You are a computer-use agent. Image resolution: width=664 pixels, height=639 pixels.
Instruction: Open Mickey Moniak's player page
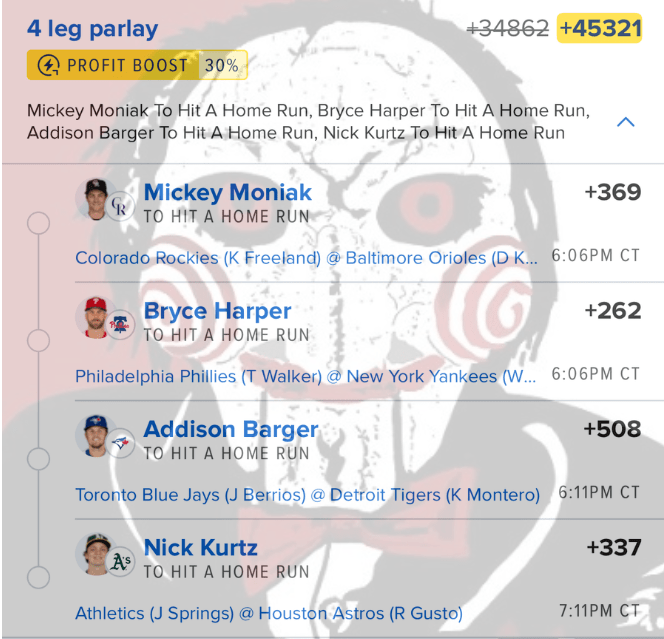point(227,192)
